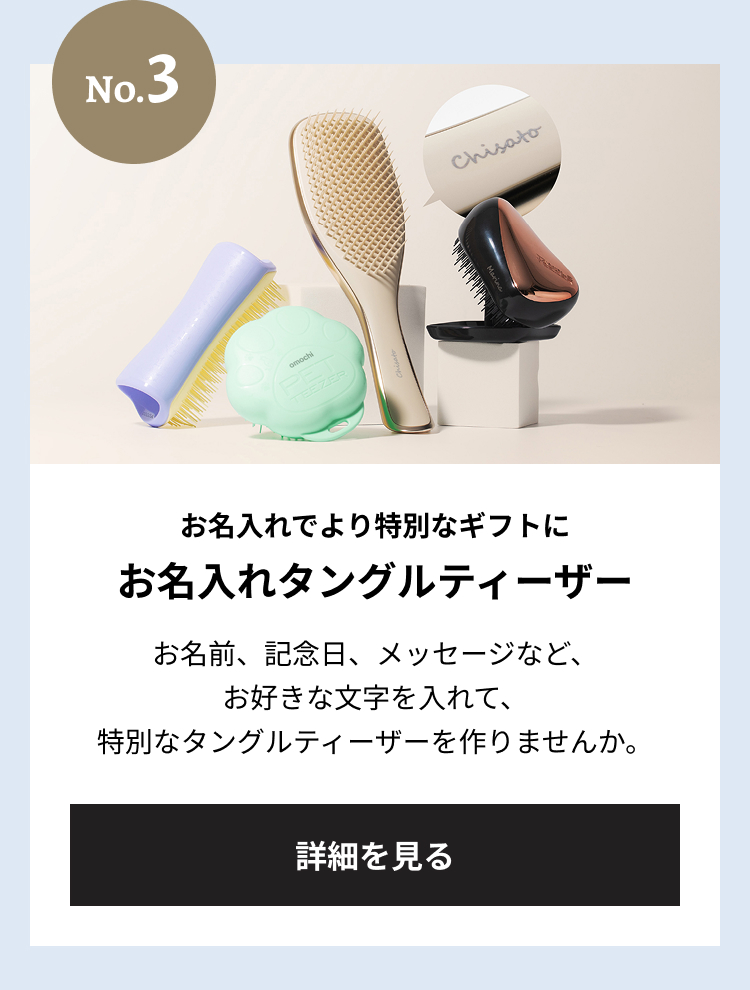Click the line "お名前、記念日、メッセージなど、"
Image resolution: width=750 pixels, height=990 pixels.
click(375, 651)
